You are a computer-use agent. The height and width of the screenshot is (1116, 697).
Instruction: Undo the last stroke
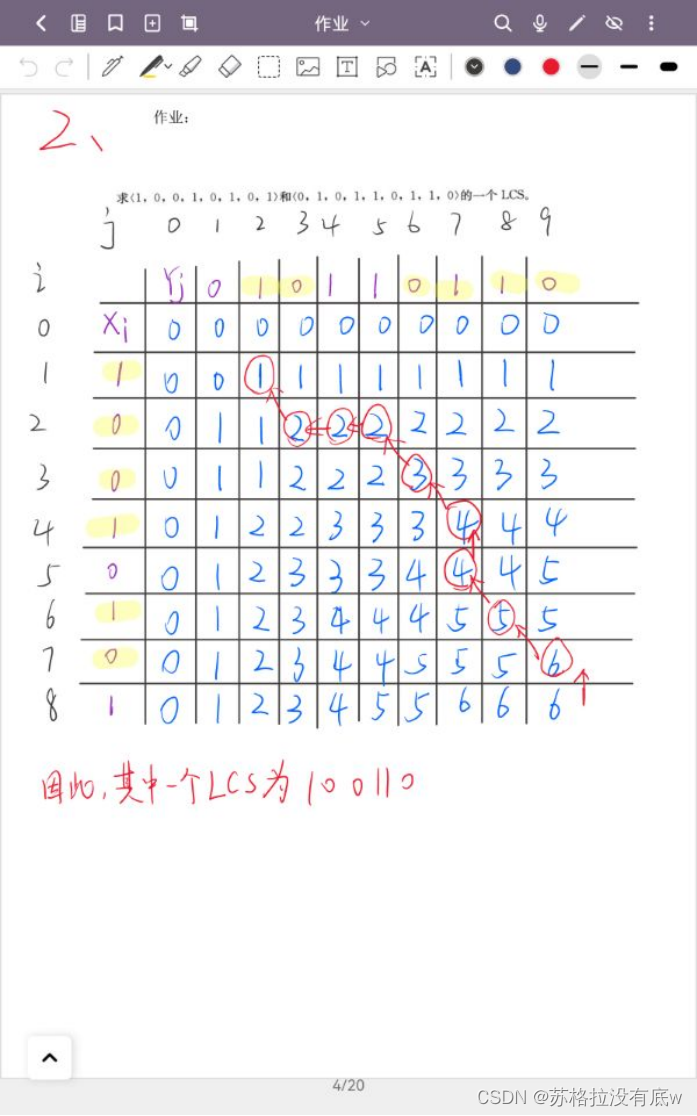coord(28,68)
